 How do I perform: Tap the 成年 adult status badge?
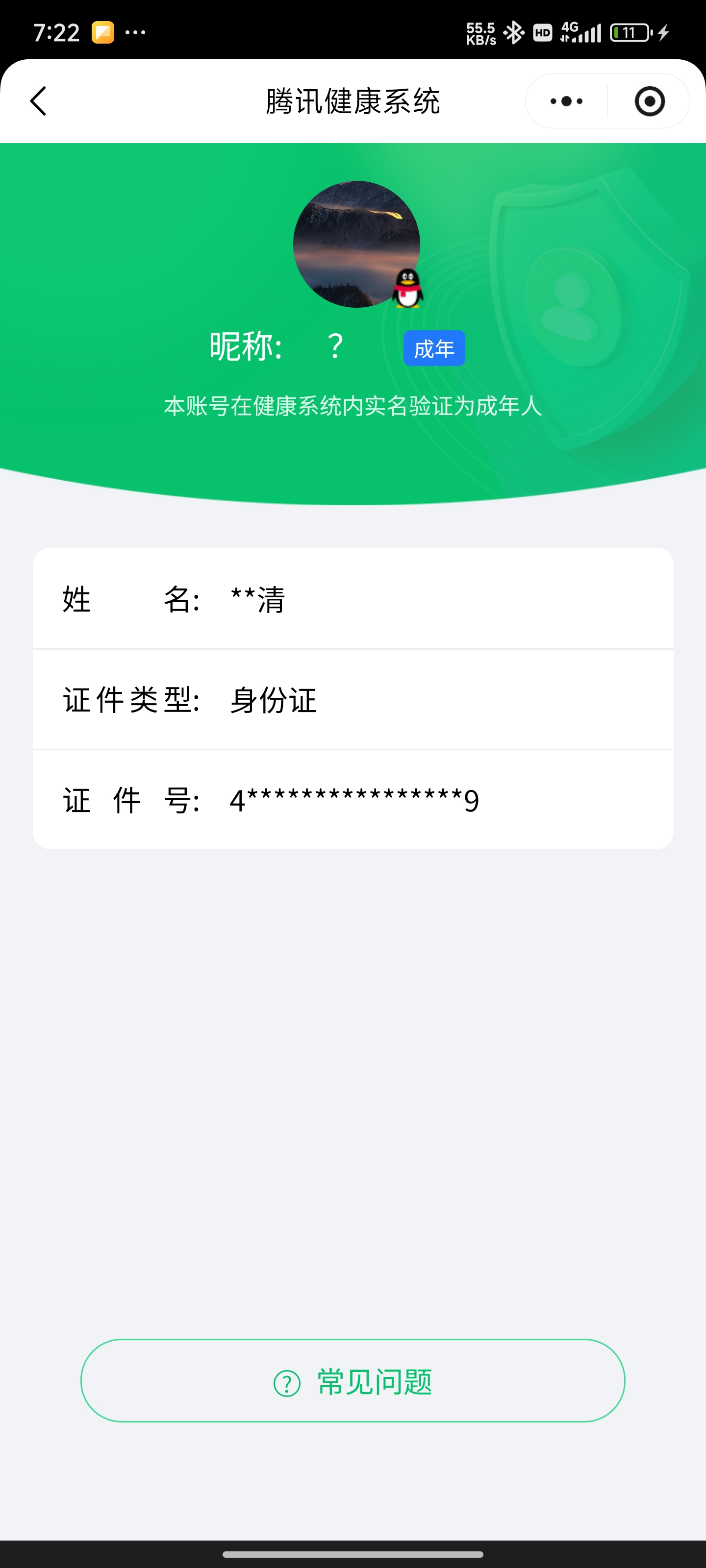pos(434,347)
